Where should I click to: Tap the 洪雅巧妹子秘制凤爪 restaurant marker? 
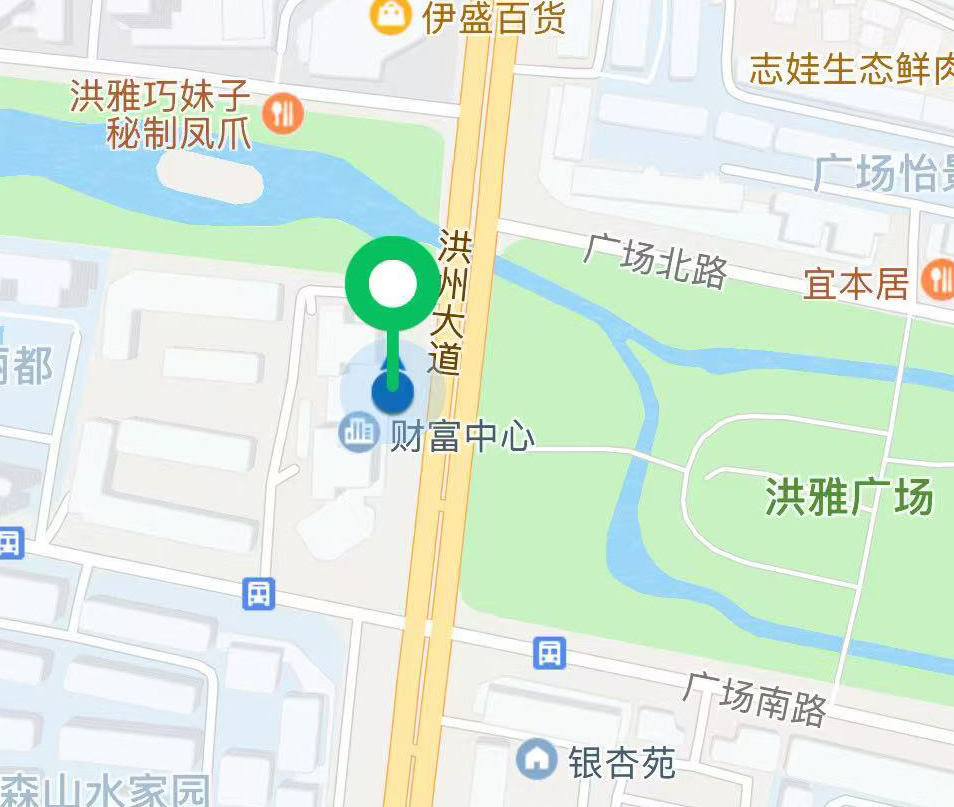[x=284, y=112]
